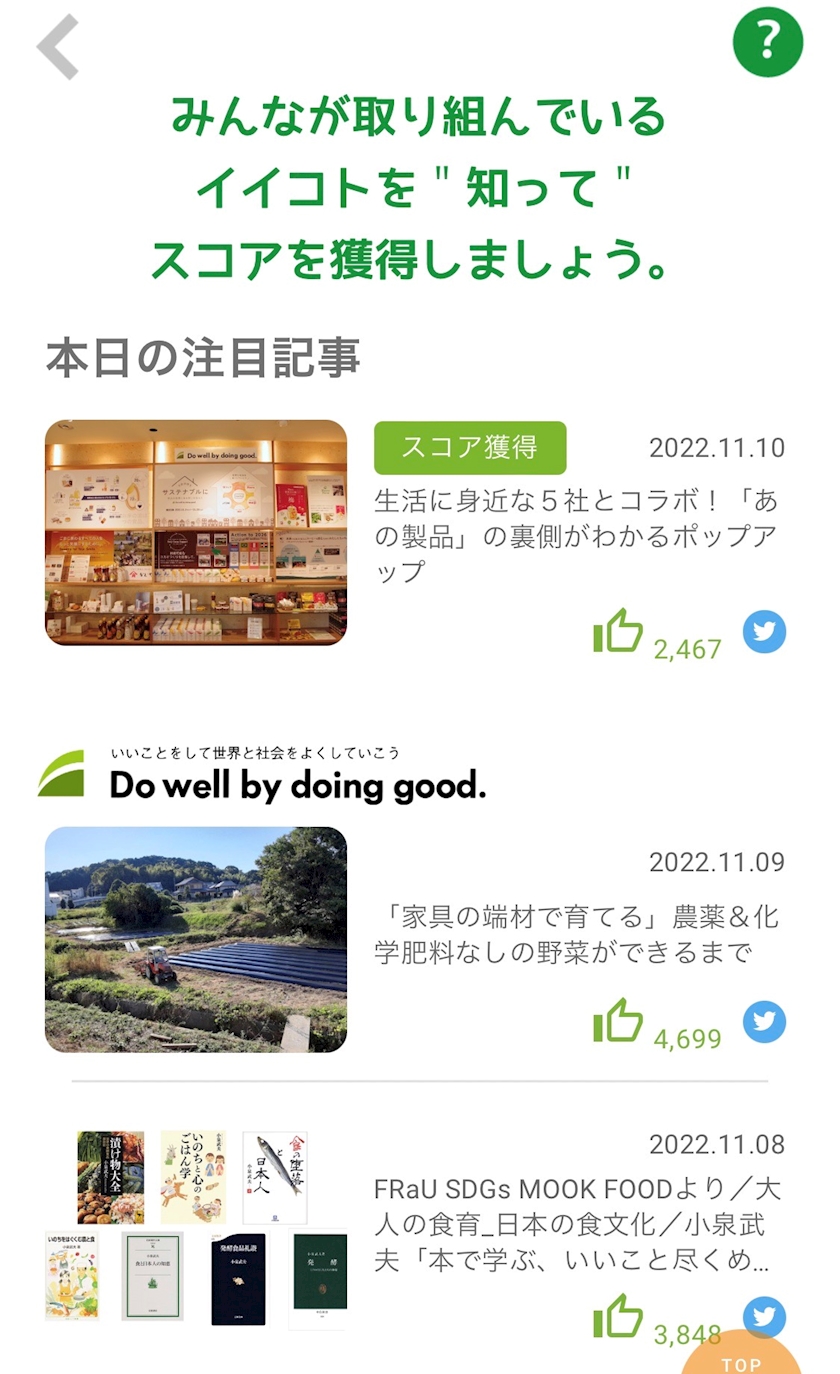Like the 2022.11.09 vegetable article

point(618,1021)
